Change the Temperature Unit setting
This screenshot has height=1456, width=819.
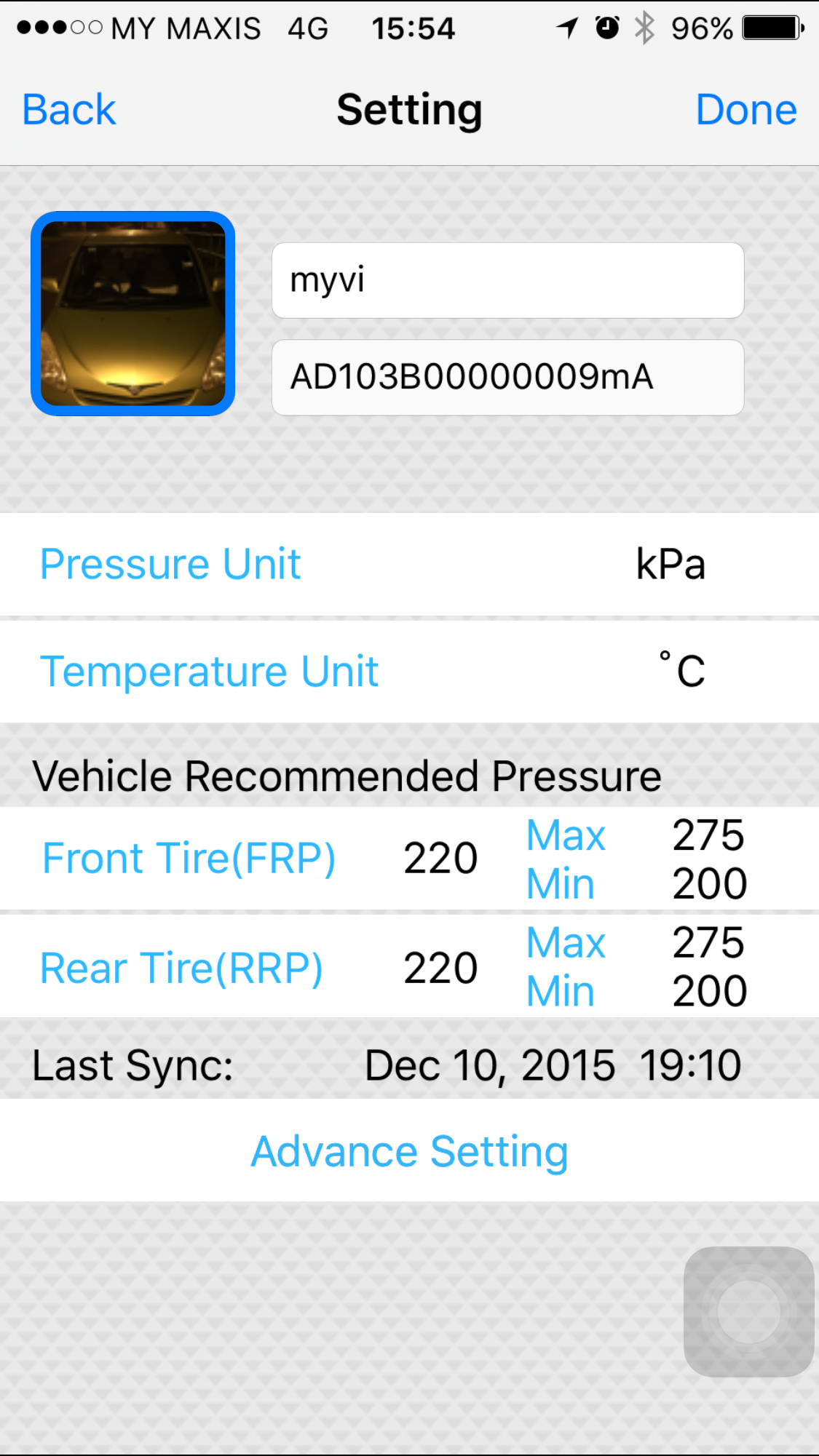[x=409, y=671]
